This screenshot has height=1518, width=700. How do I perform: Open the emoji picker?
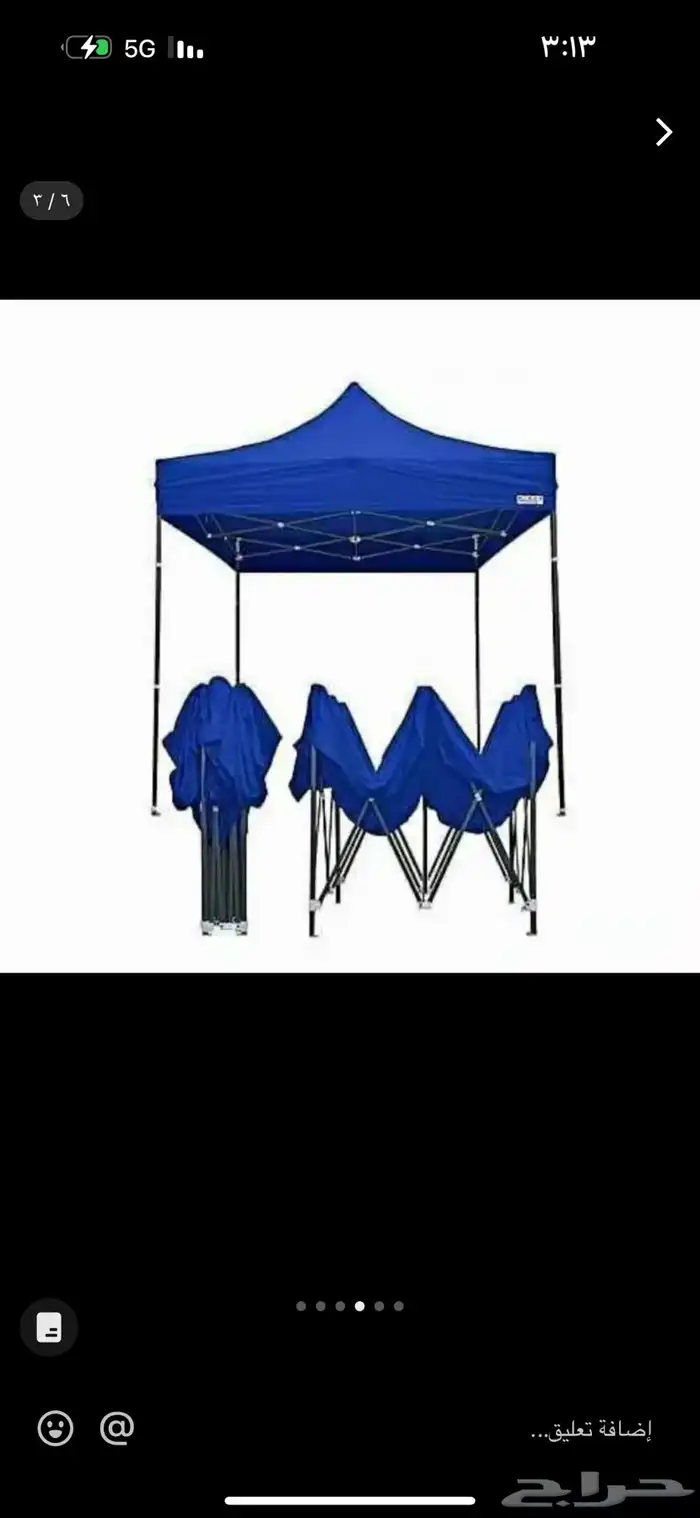tap(56, 1428)
